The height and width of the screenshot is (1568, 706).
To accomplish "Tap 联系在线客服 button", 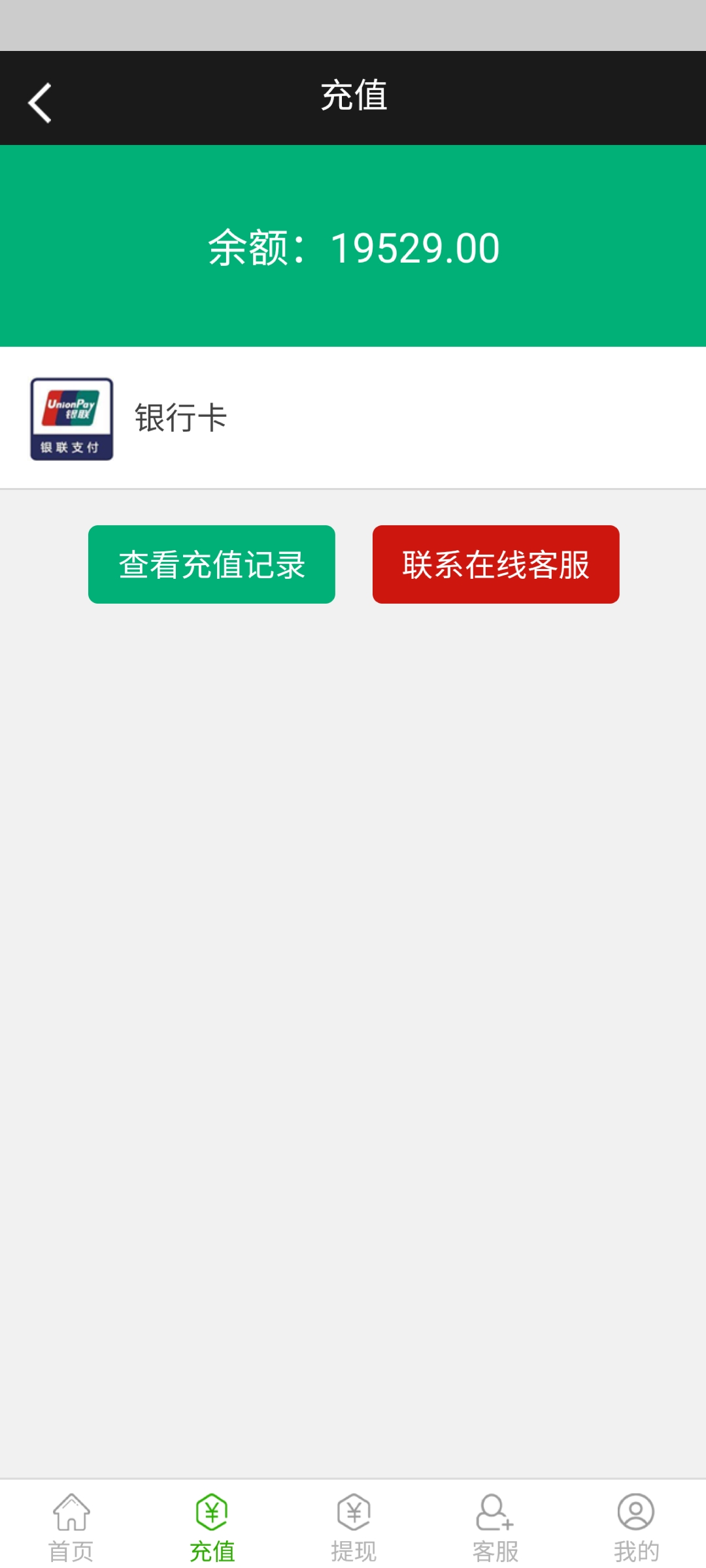I will 496,564.
